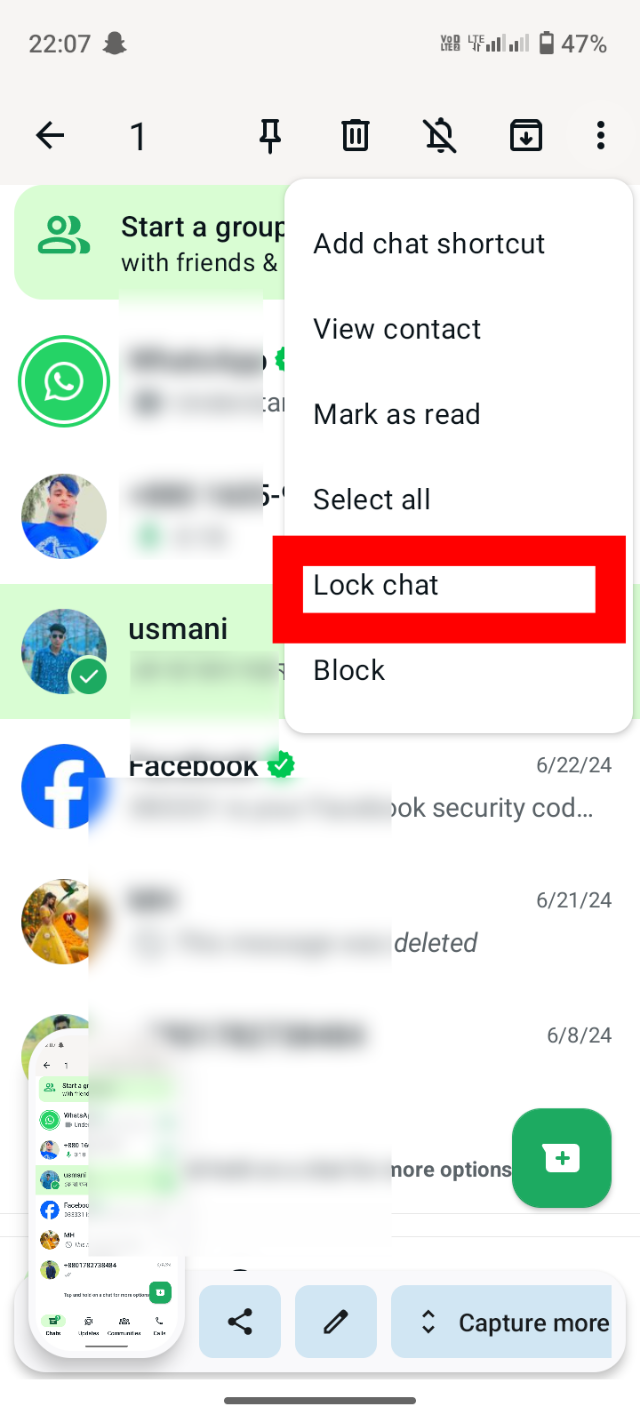This screenshot has width=640, height=1422.
Task: Edit the screenshot with pencil icon
Action: tap(335, 1322)
